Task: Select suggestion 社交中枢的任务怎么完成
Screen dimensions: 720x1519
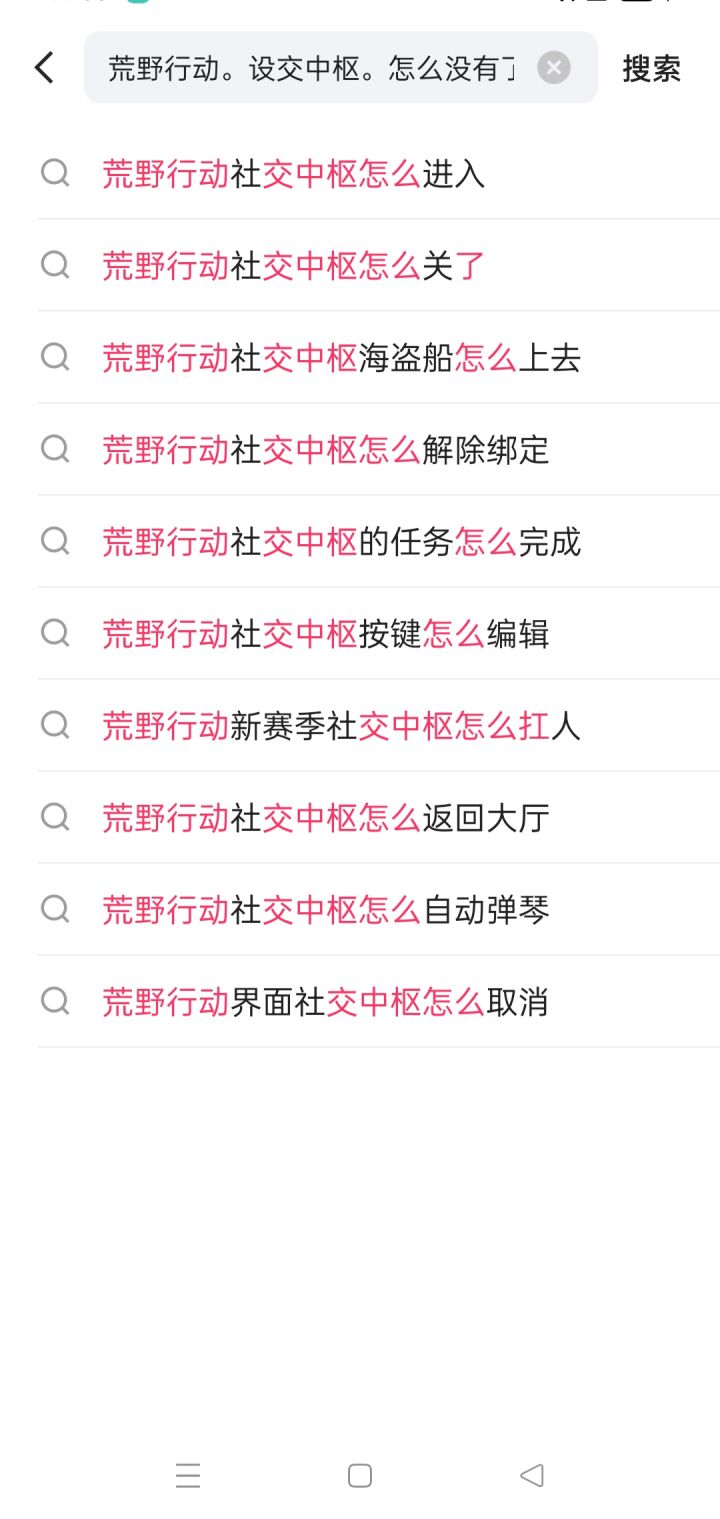Action: [379, 541]
